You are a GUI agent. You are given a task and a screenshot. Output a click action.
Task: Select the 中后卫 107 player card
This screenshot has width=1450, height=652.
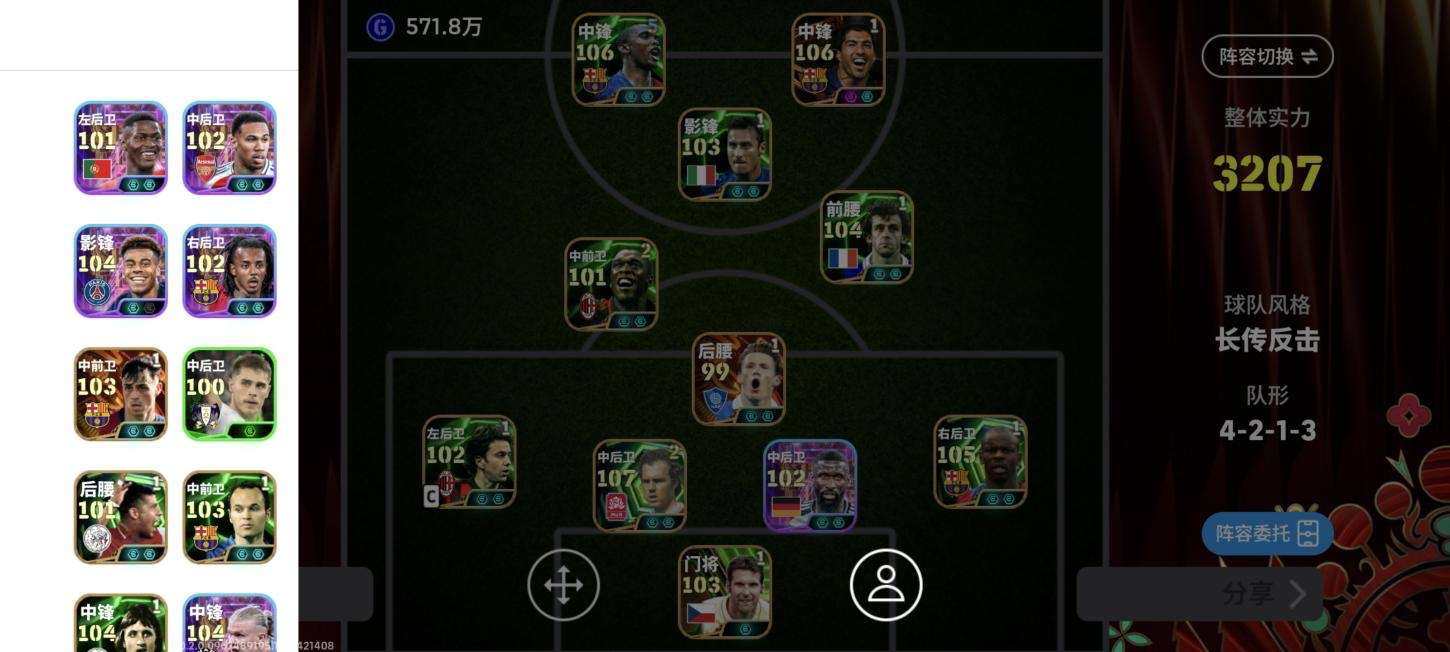tap(639, 485)
